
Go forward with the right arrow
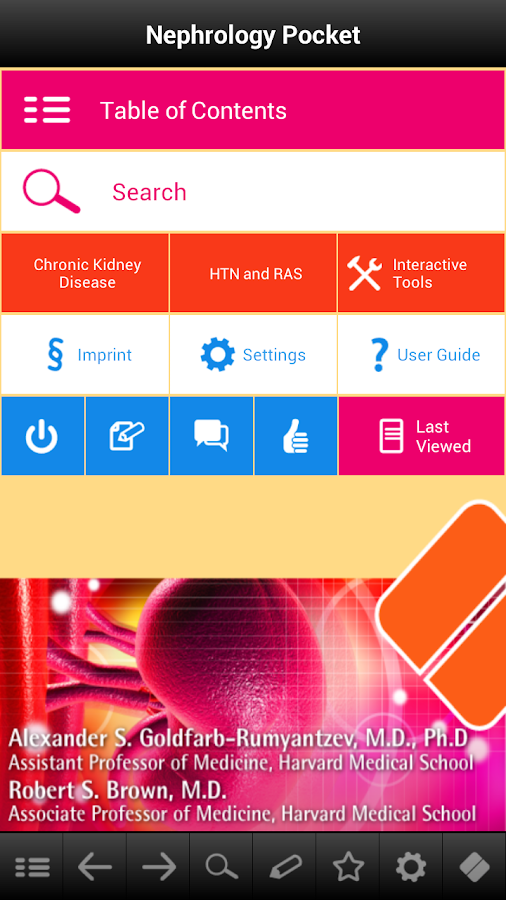(158, 867)
